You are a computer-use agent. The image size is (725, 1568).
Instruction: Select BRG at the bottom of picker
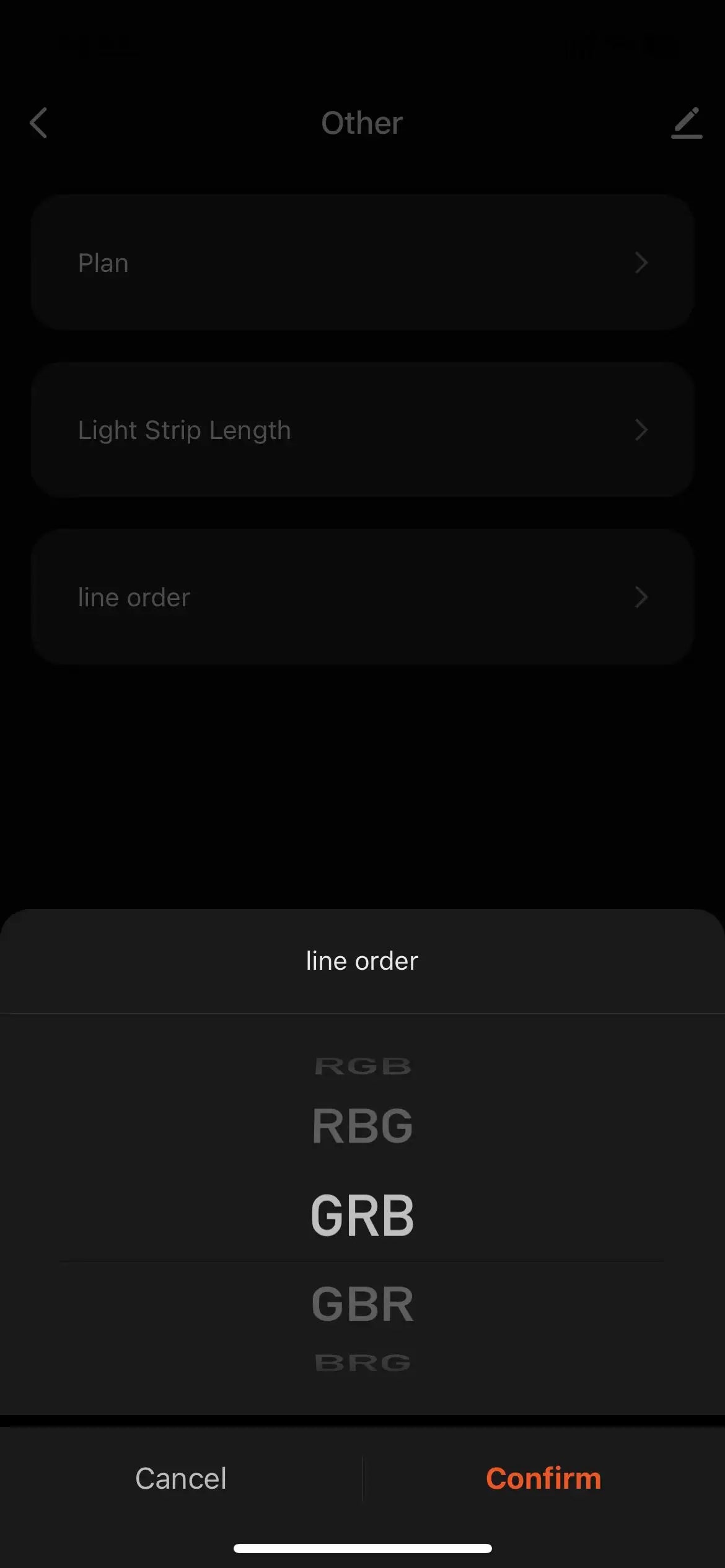362,1361
